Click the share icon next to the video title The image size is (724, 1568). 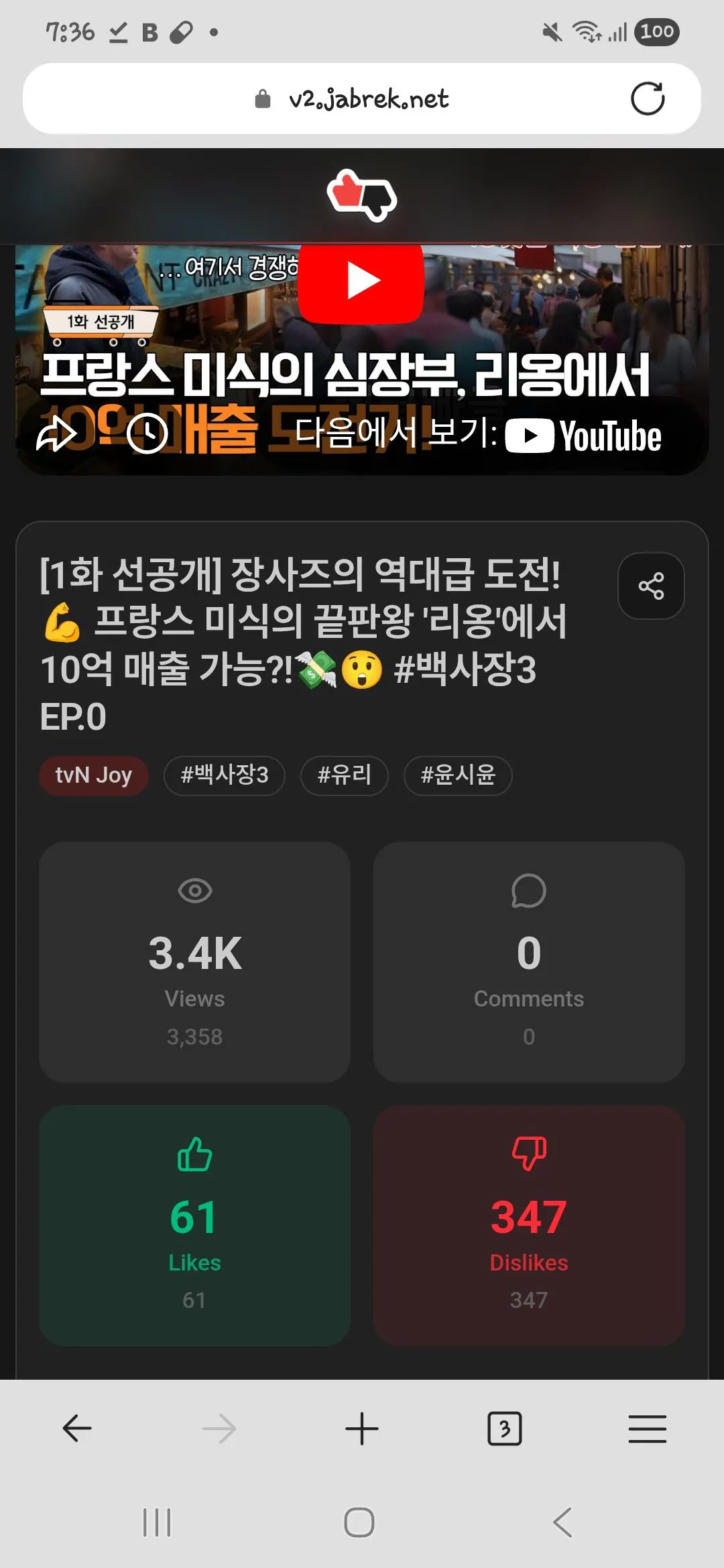click(650, 586)
